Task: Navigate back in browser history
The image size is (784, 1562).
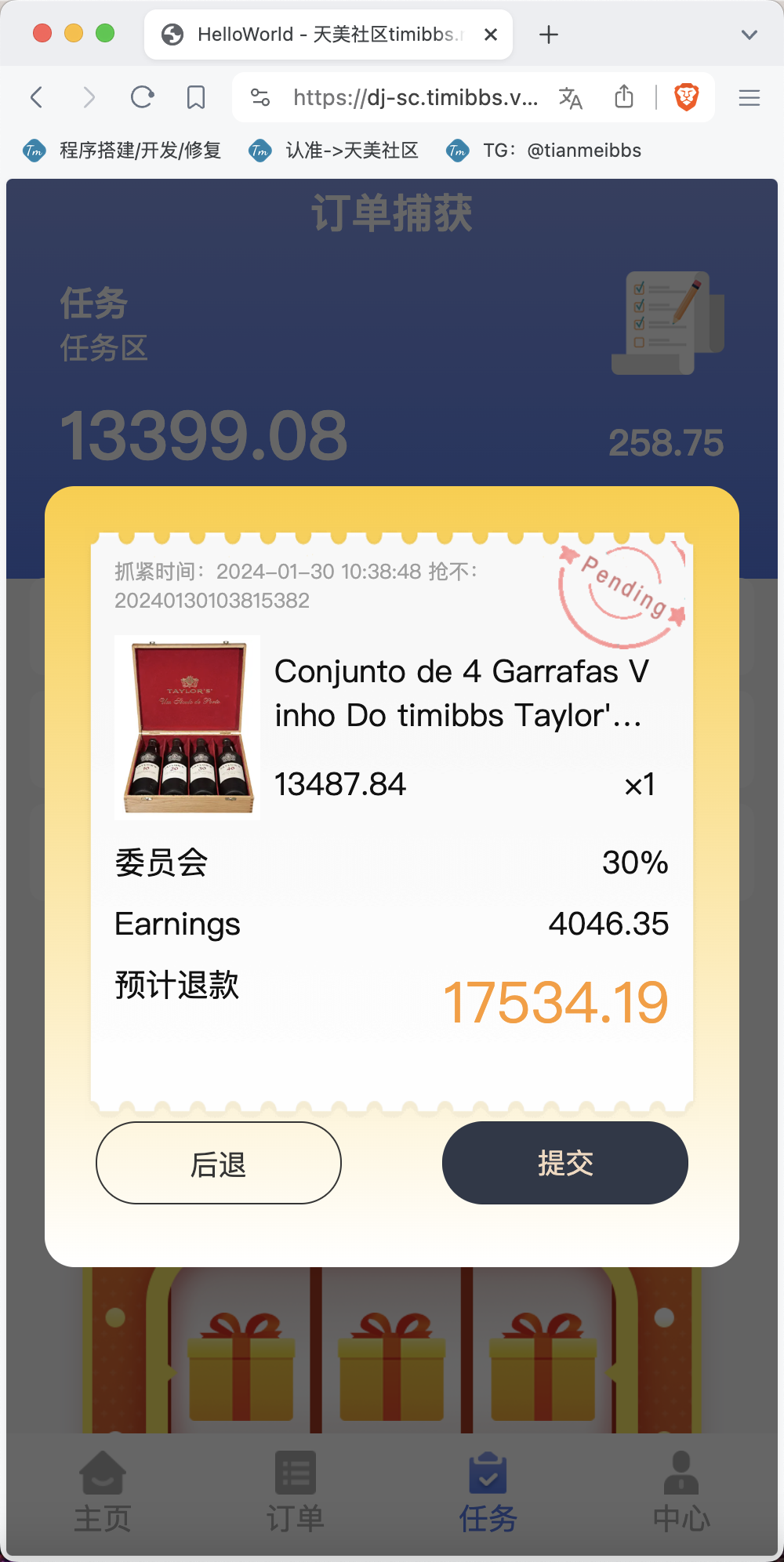Action: coord(36,97)
